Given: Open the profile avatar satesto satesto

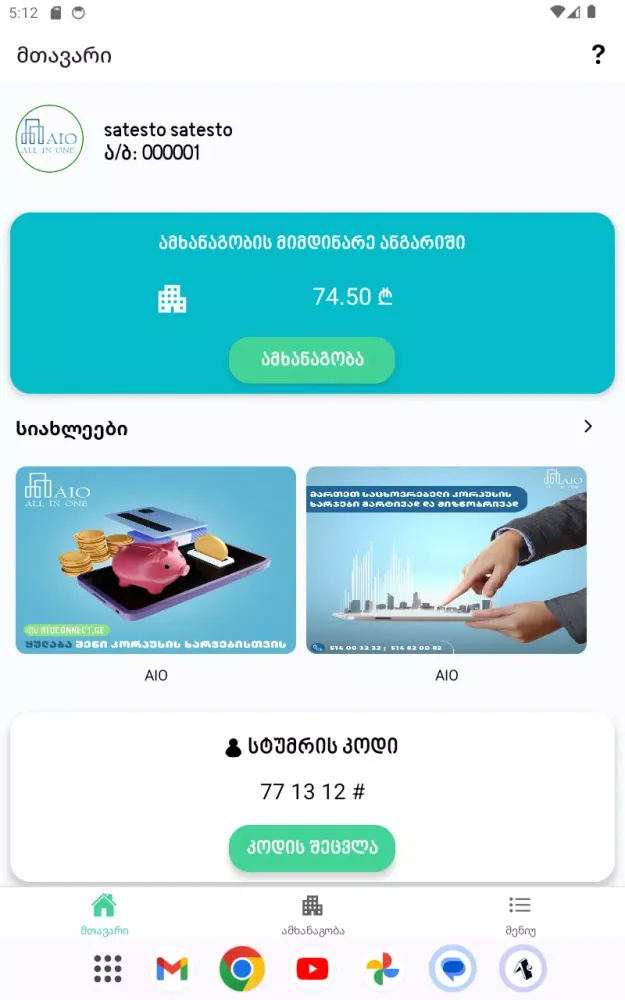Looking at the screenshot, I should click(50, 139).
